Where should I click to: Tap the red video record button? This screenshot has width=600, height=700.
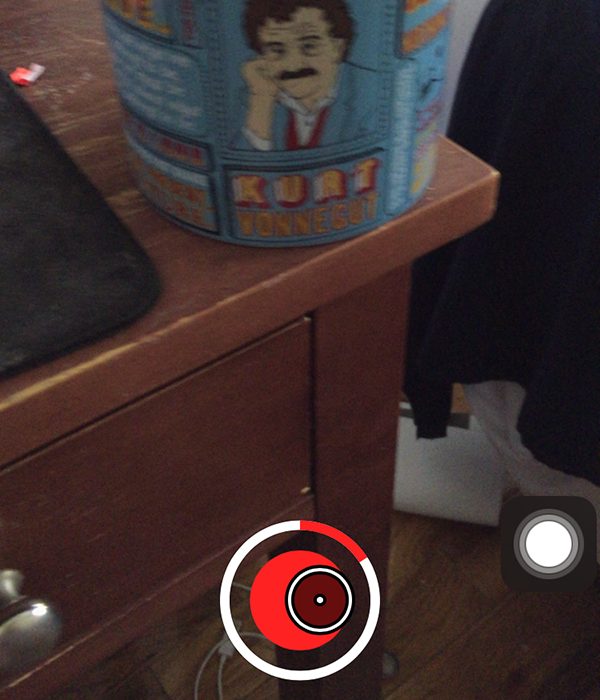point(299,600)
